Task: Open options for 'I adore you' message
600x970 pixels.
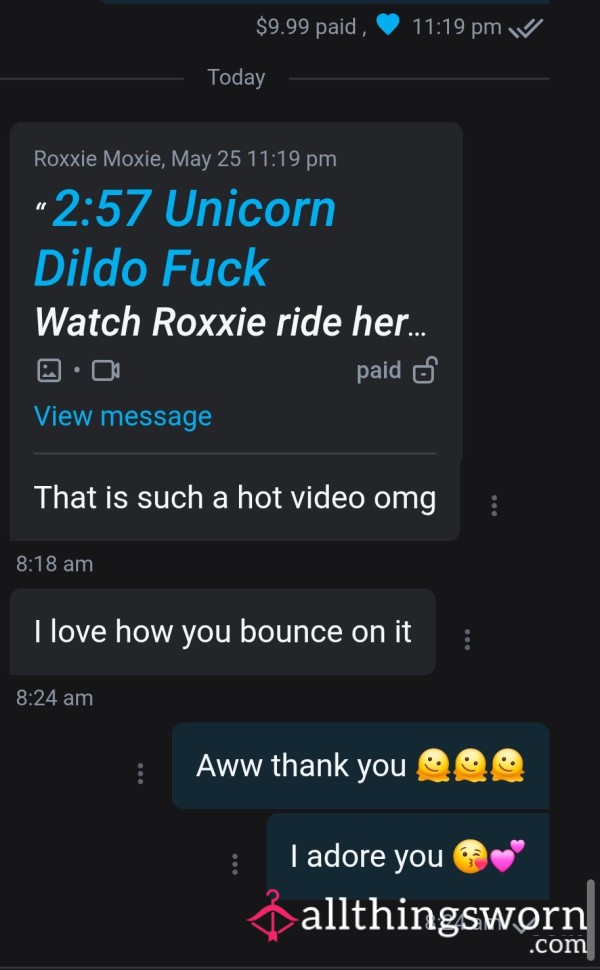Action: tap(235, 864)
